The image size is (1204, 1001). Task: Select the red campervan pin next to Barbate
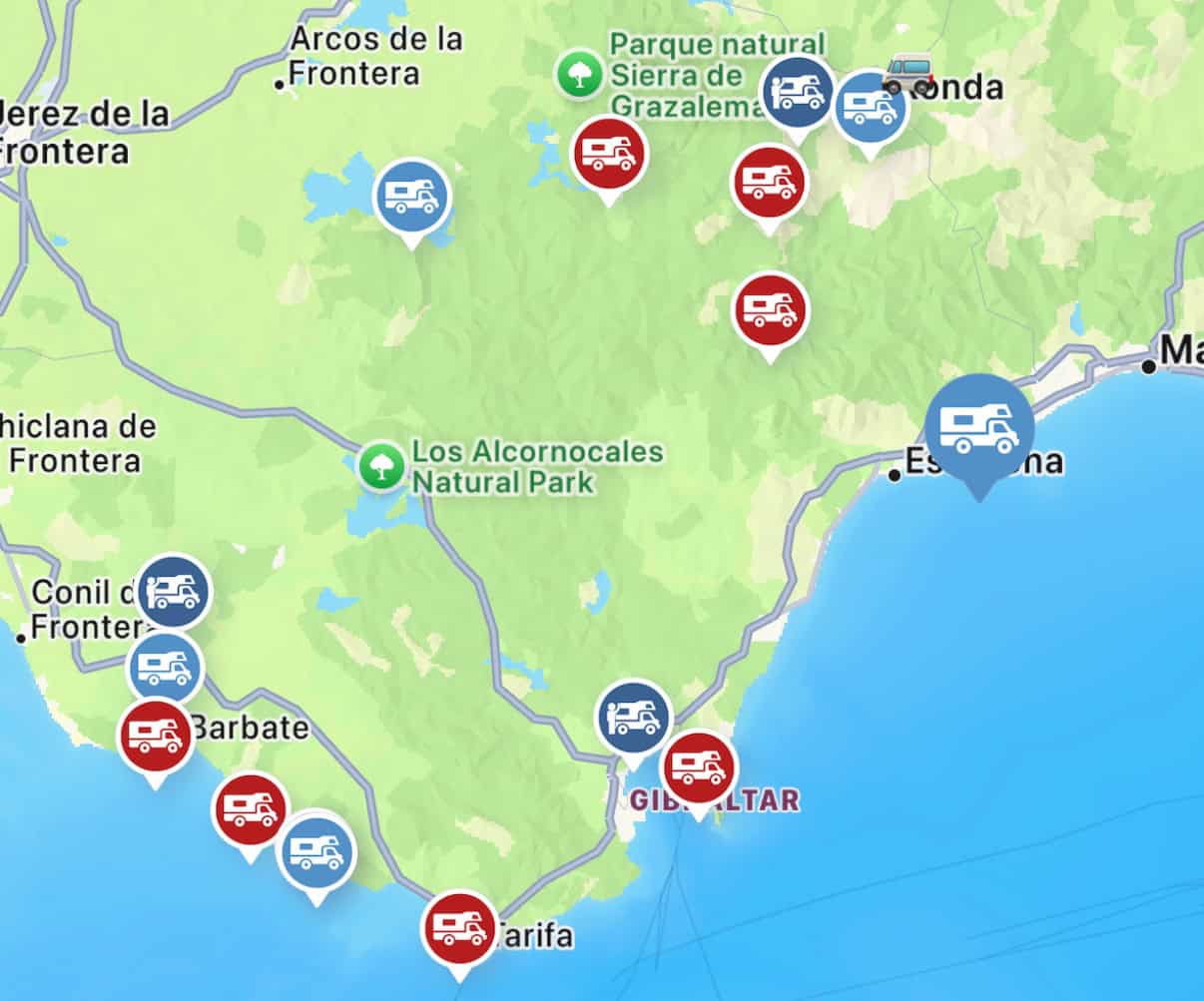click(157, 737)
